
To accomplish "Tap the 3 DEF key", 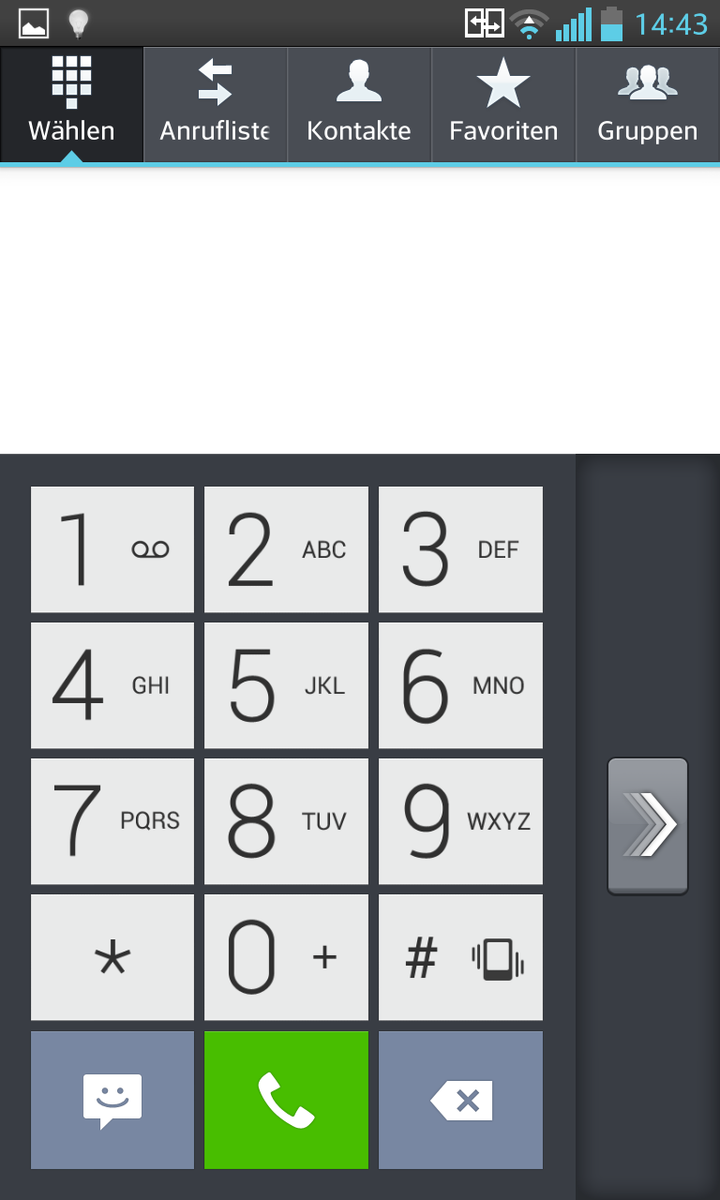I will point(460,549).
